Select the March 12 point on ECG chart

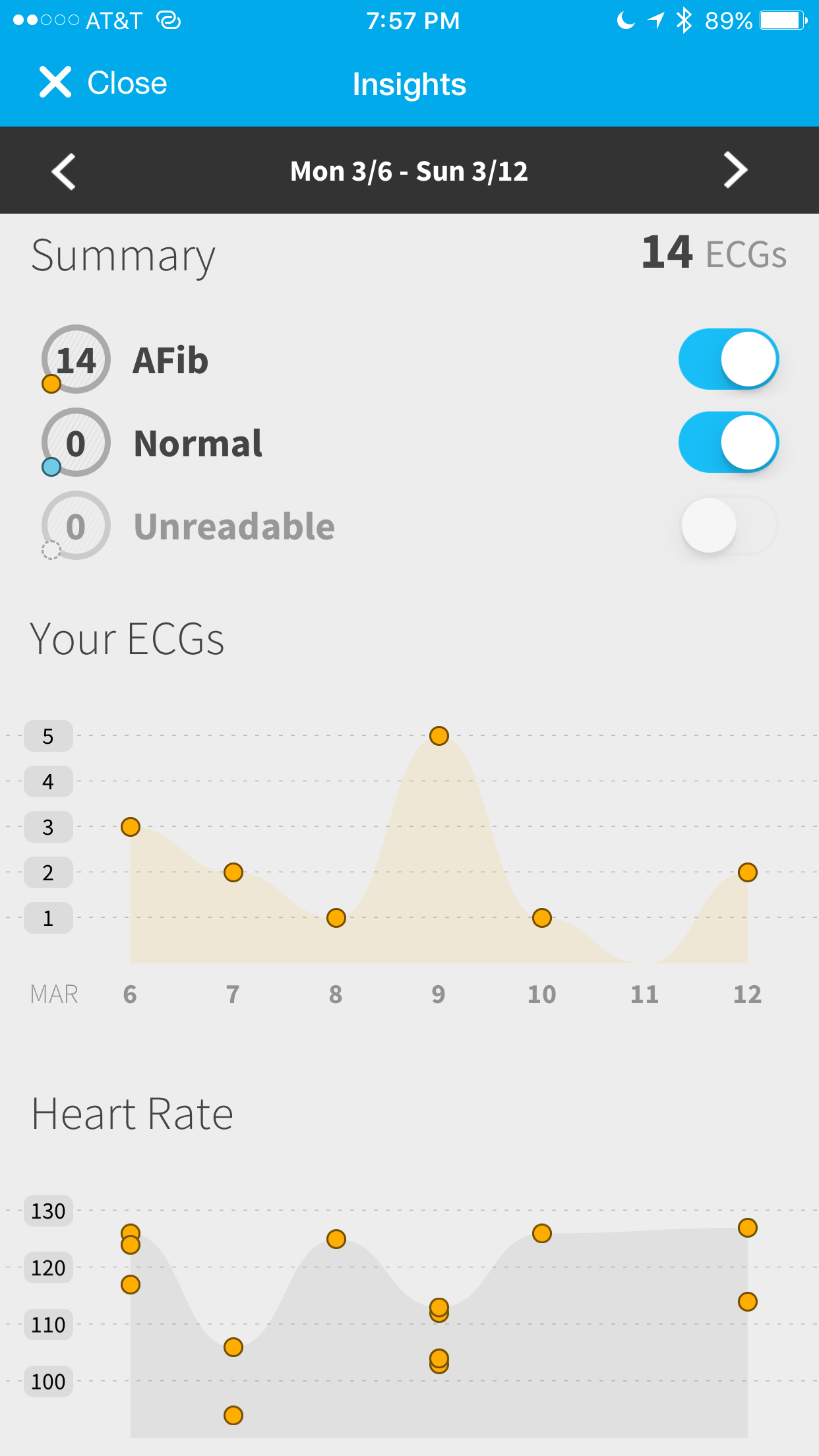pos(748,872)
